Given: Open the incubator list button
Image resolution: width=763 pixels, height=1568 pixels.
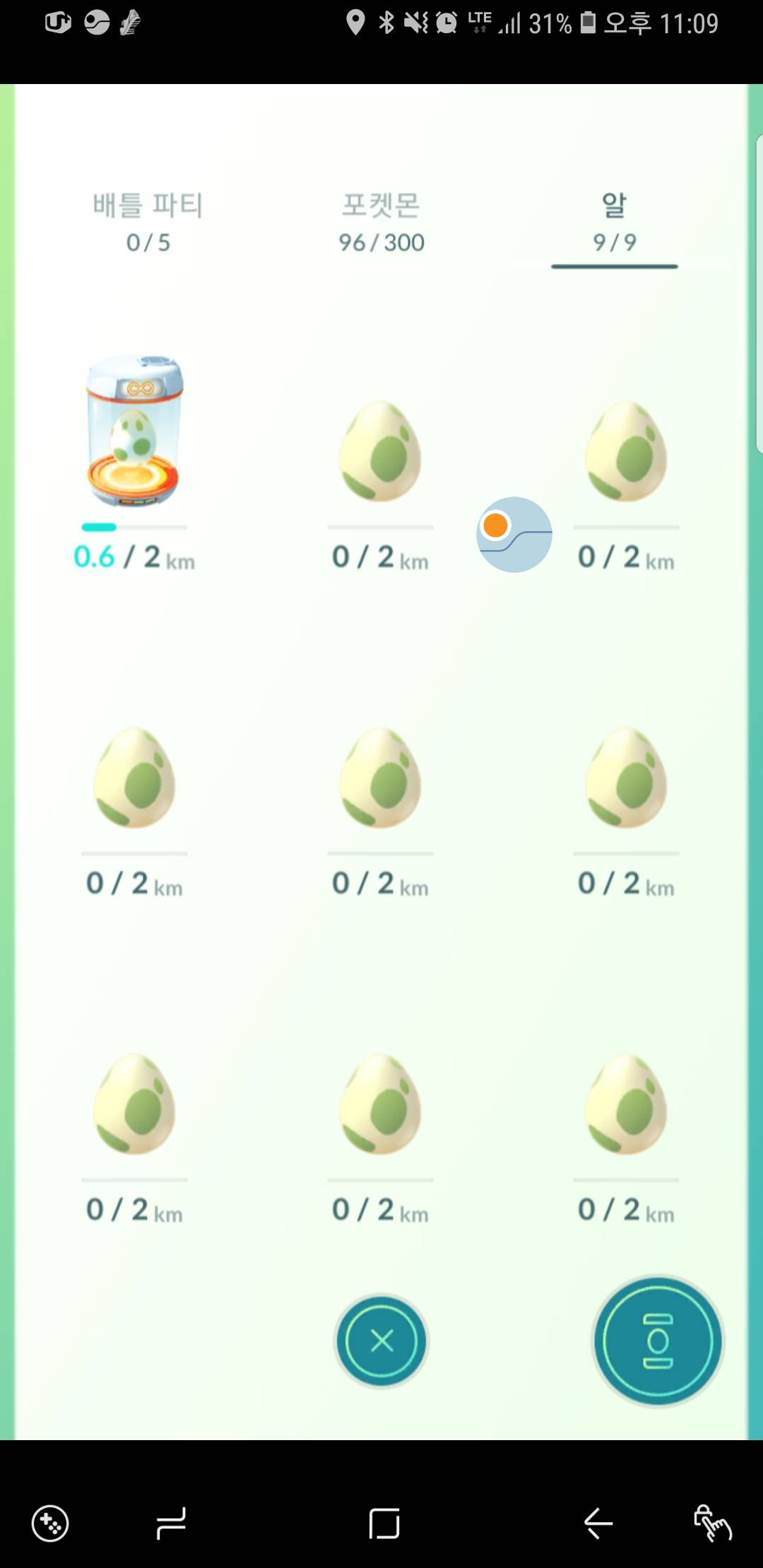Looking at the screenshot, I should (658, 1341).
